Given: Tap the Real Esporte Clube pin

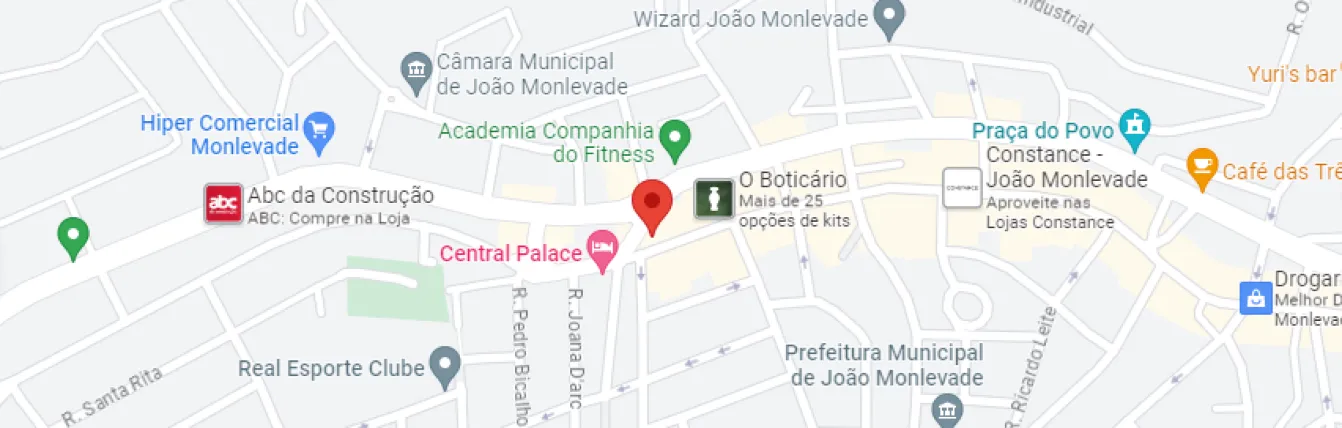Looking at the screenshot, I should 444,366.
